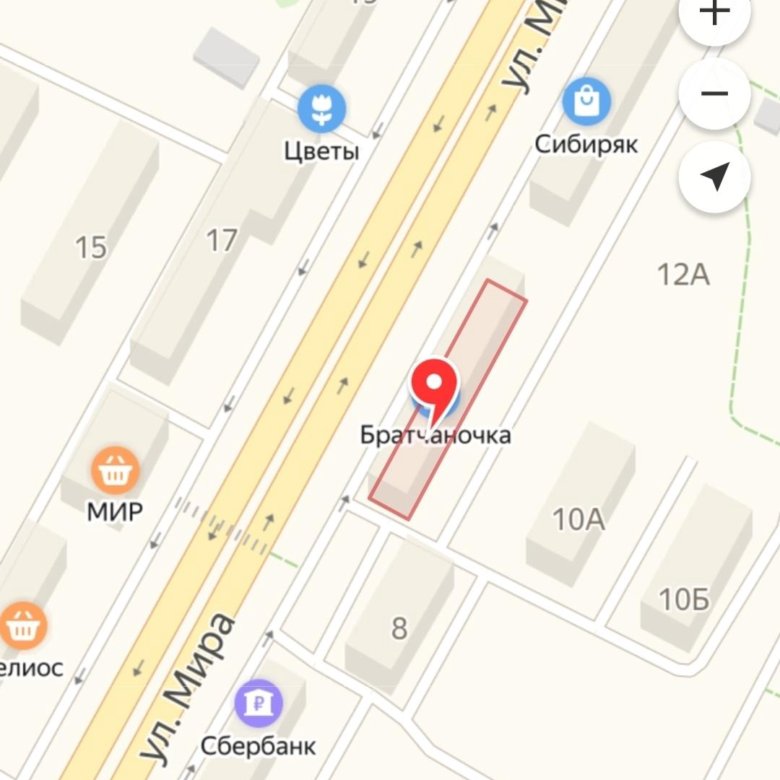The height and width of the screenshot is (780, 780).
Task: Open the Сбербанк bank marker
Action: point(259,702)
